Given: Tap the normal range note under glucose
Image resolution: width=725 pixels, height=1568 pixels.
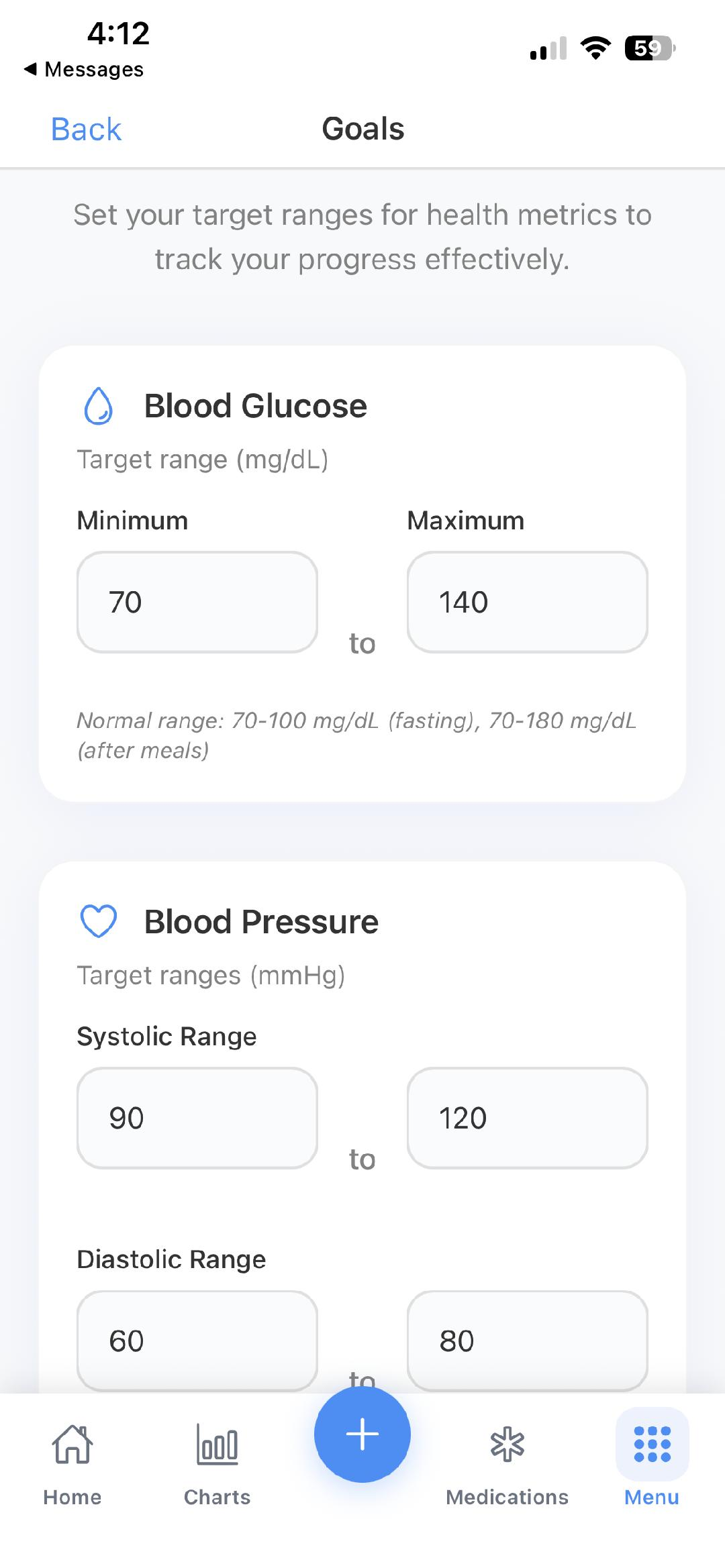Looking at the screenshot, I should 356,735.
